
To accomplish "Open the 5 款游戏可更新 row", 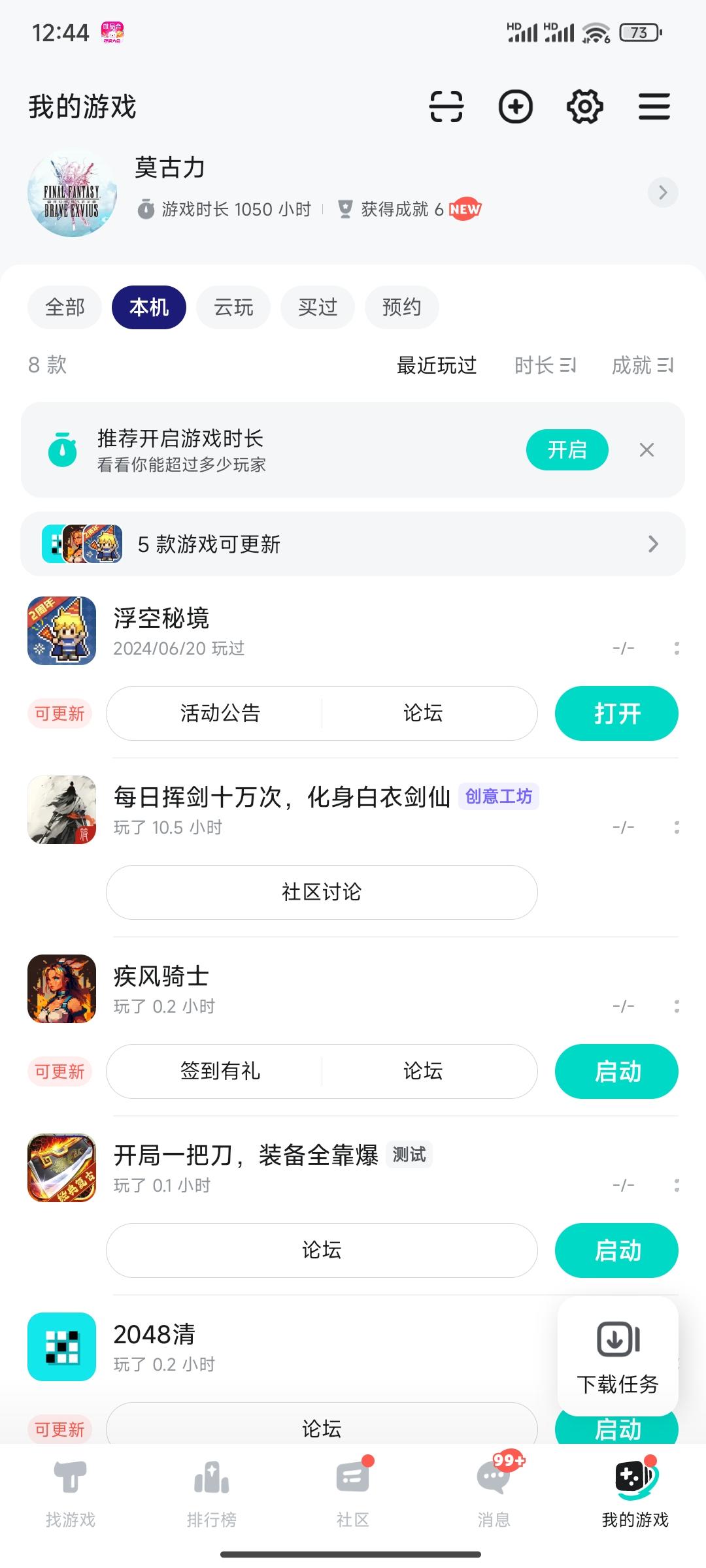I will (x=353, y=544).
